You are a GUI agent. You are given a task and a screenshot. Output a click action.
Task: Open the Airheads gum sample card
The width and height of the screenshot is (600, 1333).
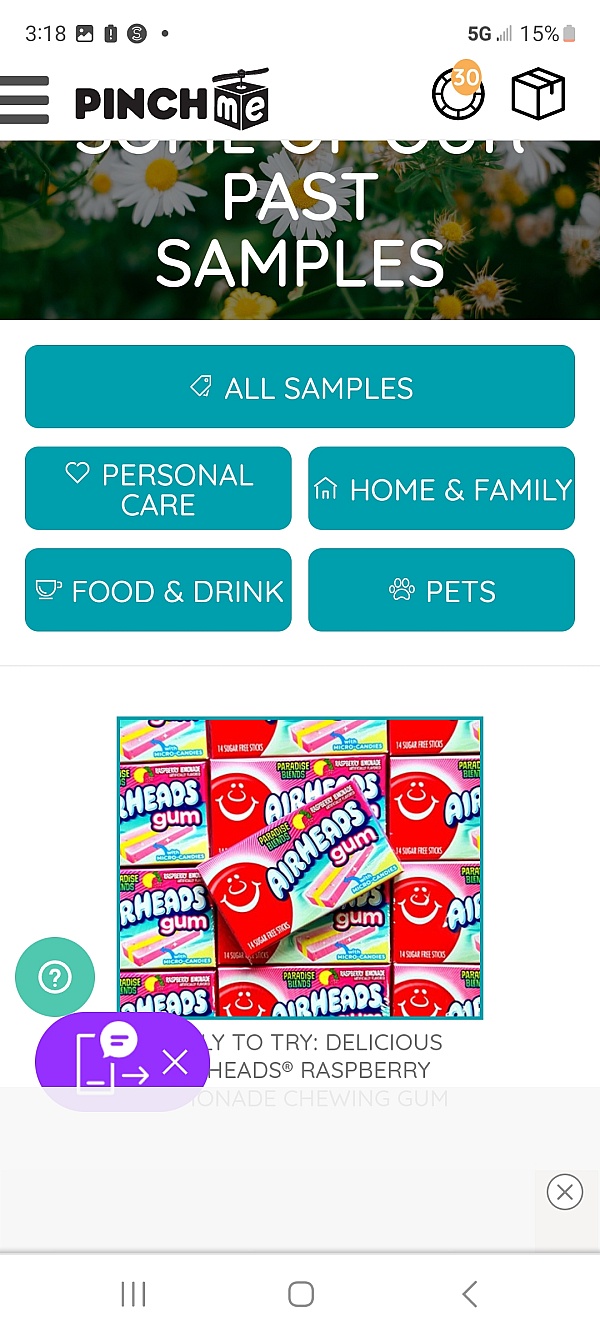[x=300, y=867]
